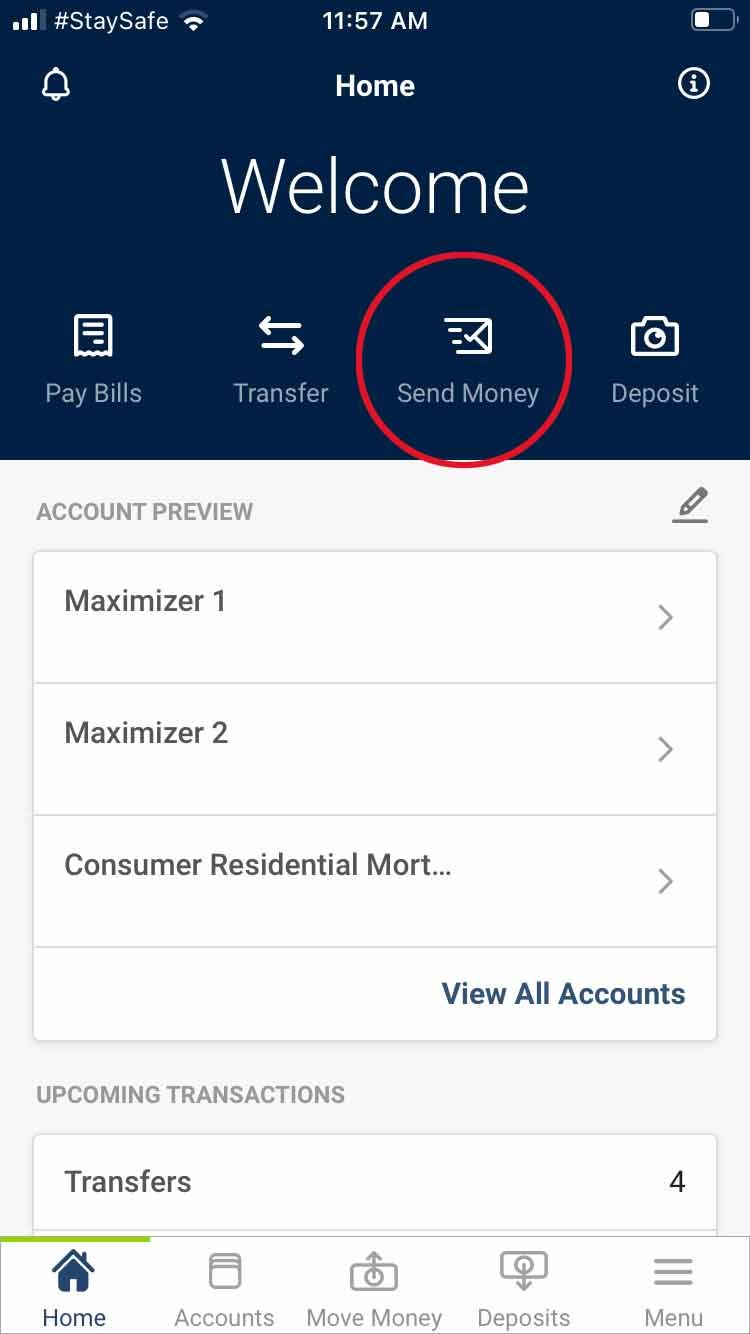Viewport: 750px width, 1334px height.
Task: Open the Transfers upcoming transactions row
Action: (375, 1181)
